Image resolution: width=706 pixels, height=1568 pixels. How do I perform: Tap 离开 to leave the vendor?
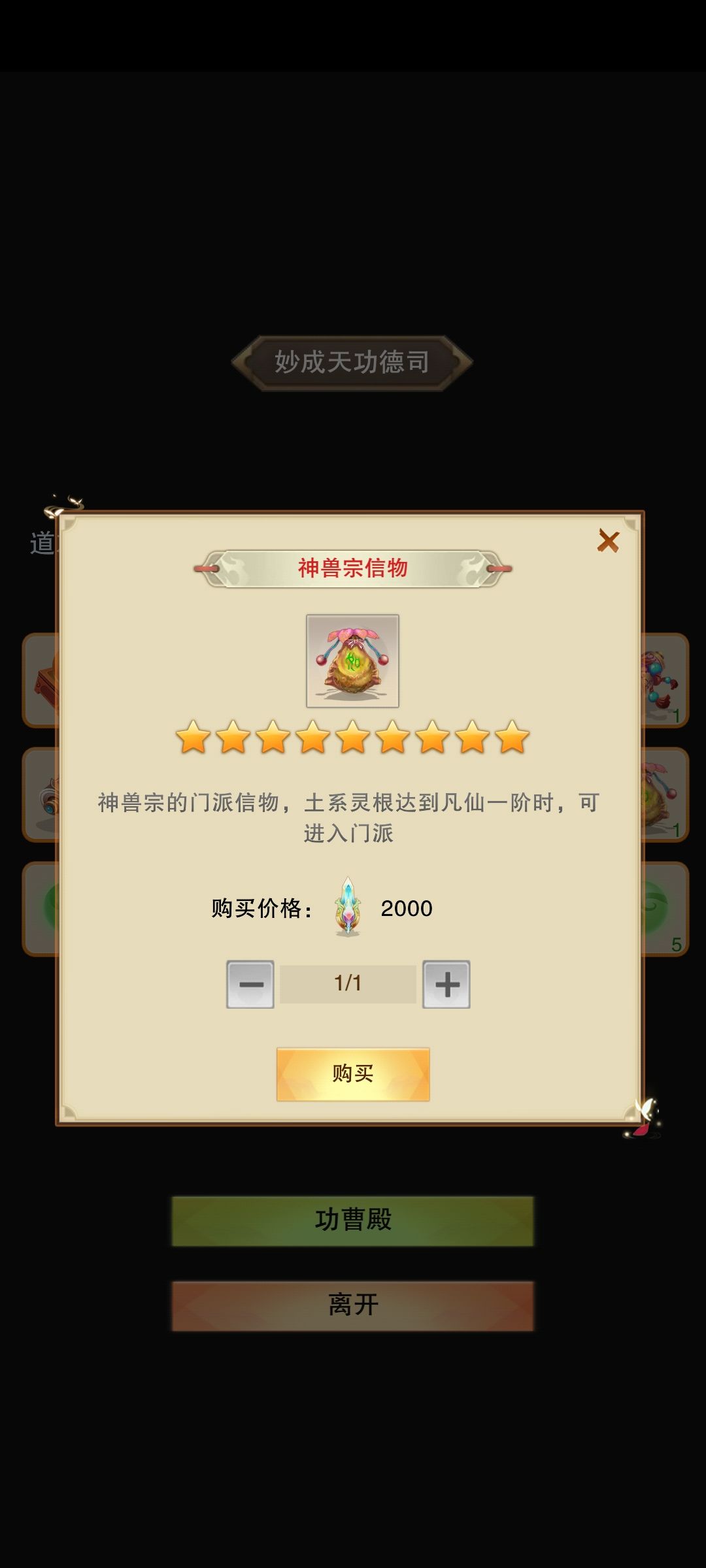coord(352,1303)
